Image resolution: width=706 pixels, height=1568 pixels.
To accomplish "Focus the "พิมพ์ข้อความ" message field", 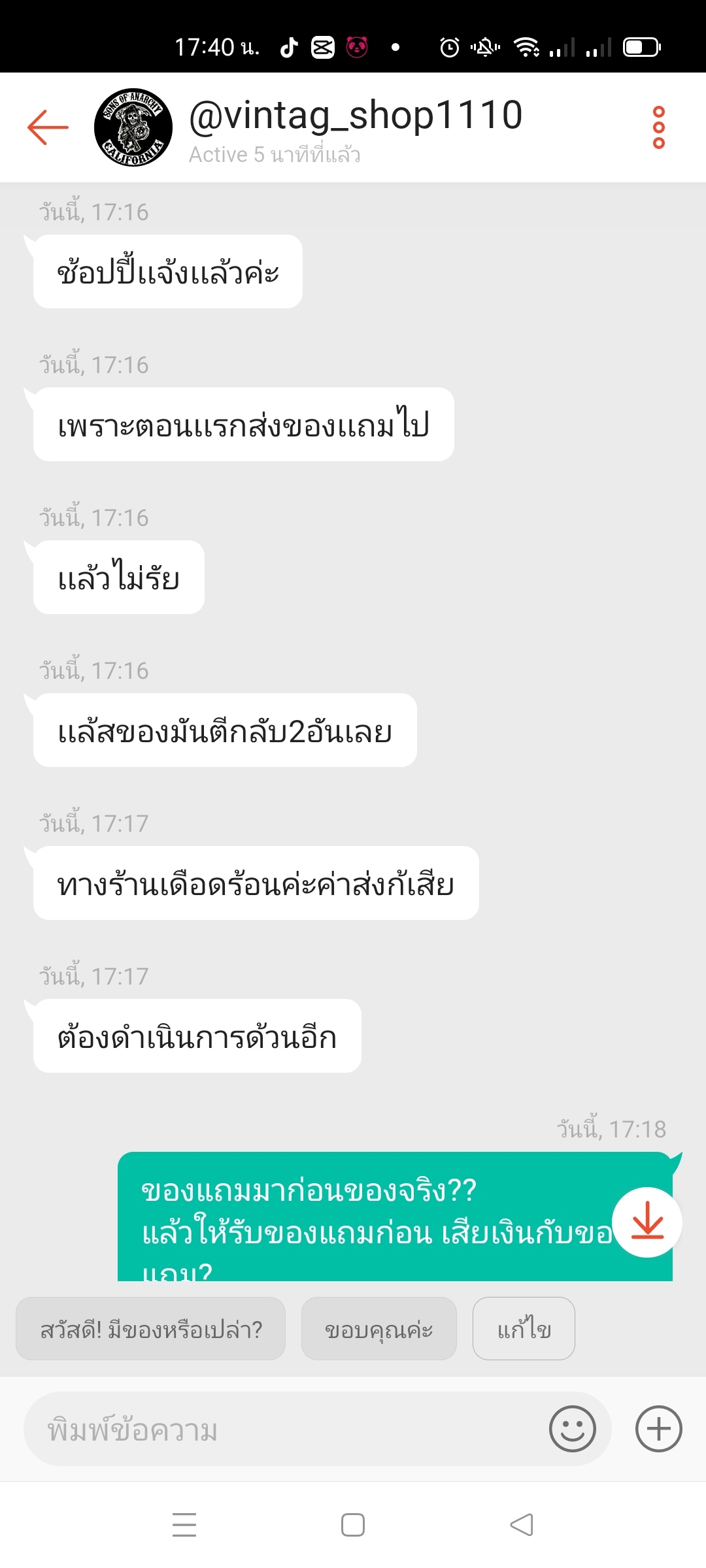I will 288,1429.
